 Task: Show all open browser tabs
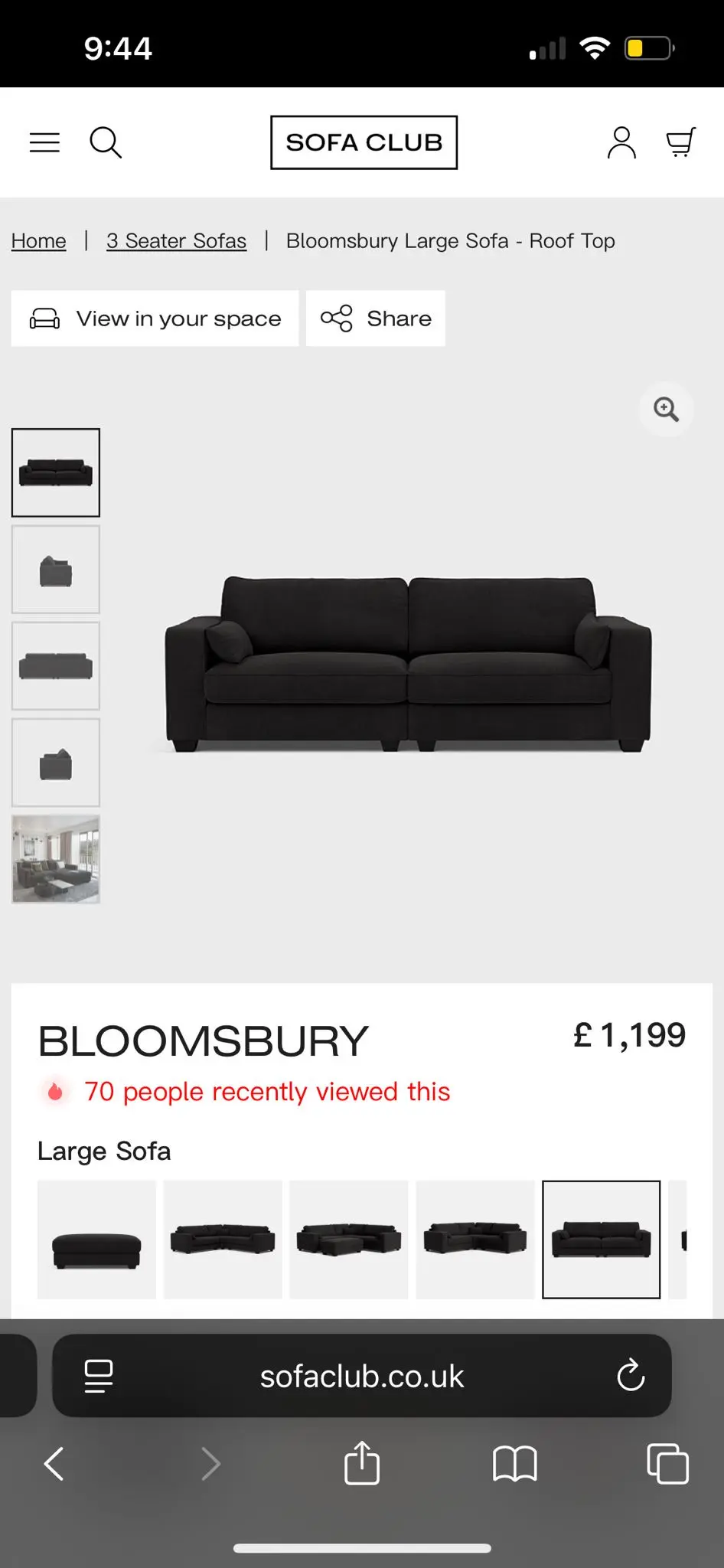[667, 1464]
